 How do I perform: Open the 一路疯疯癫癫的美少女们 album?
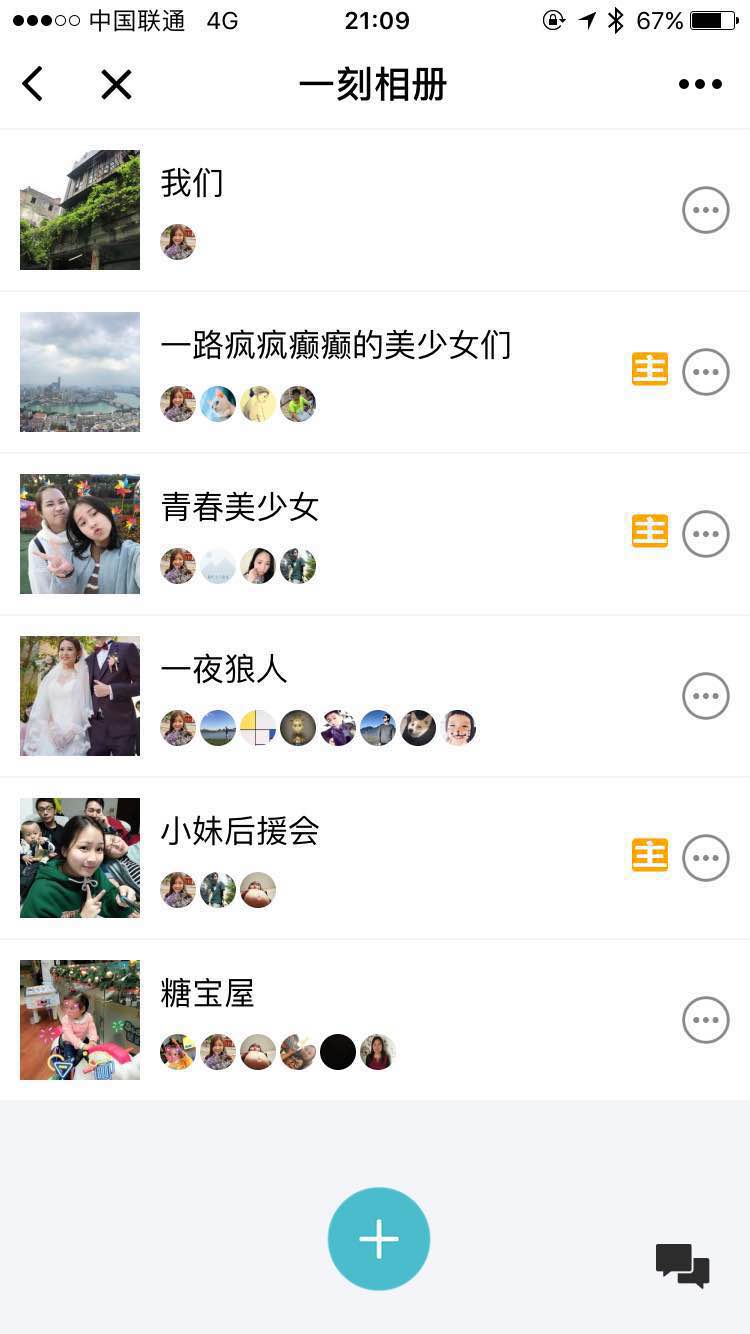click(335, 346)
